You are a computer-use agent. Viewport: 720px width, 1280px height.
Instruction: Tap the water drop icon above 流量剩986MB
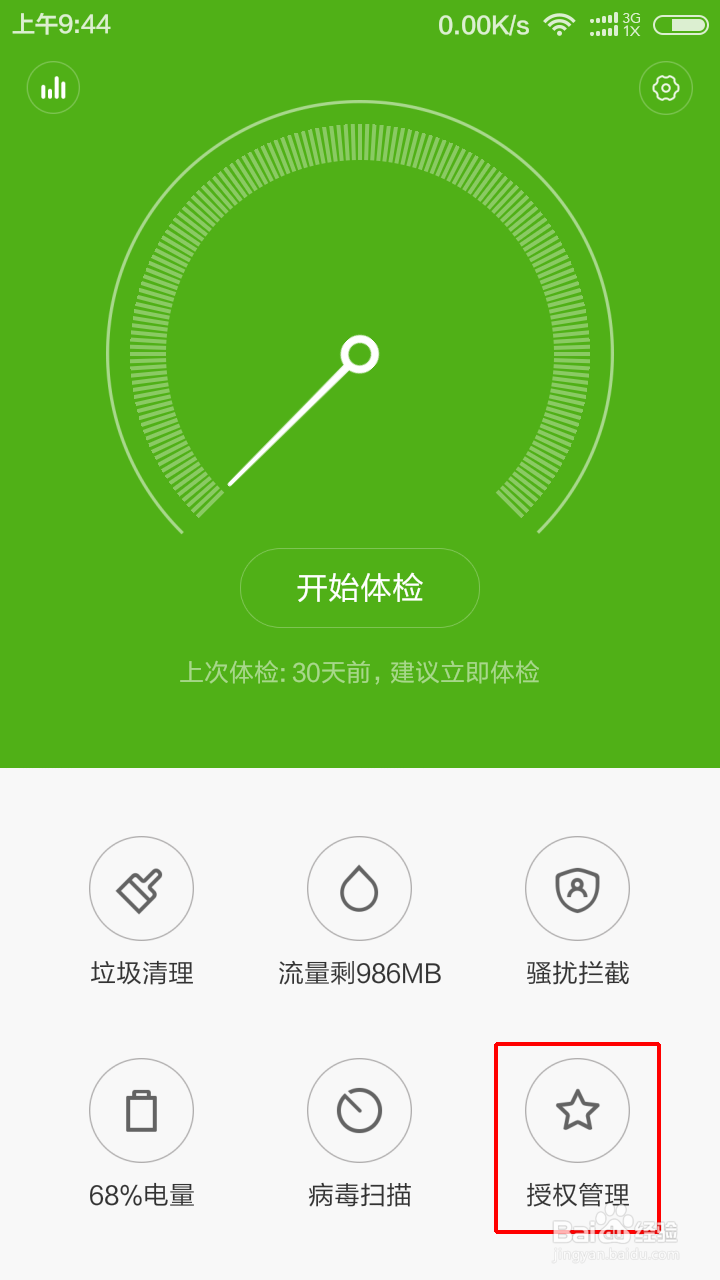pyautogui.click(x=359, y=888)
